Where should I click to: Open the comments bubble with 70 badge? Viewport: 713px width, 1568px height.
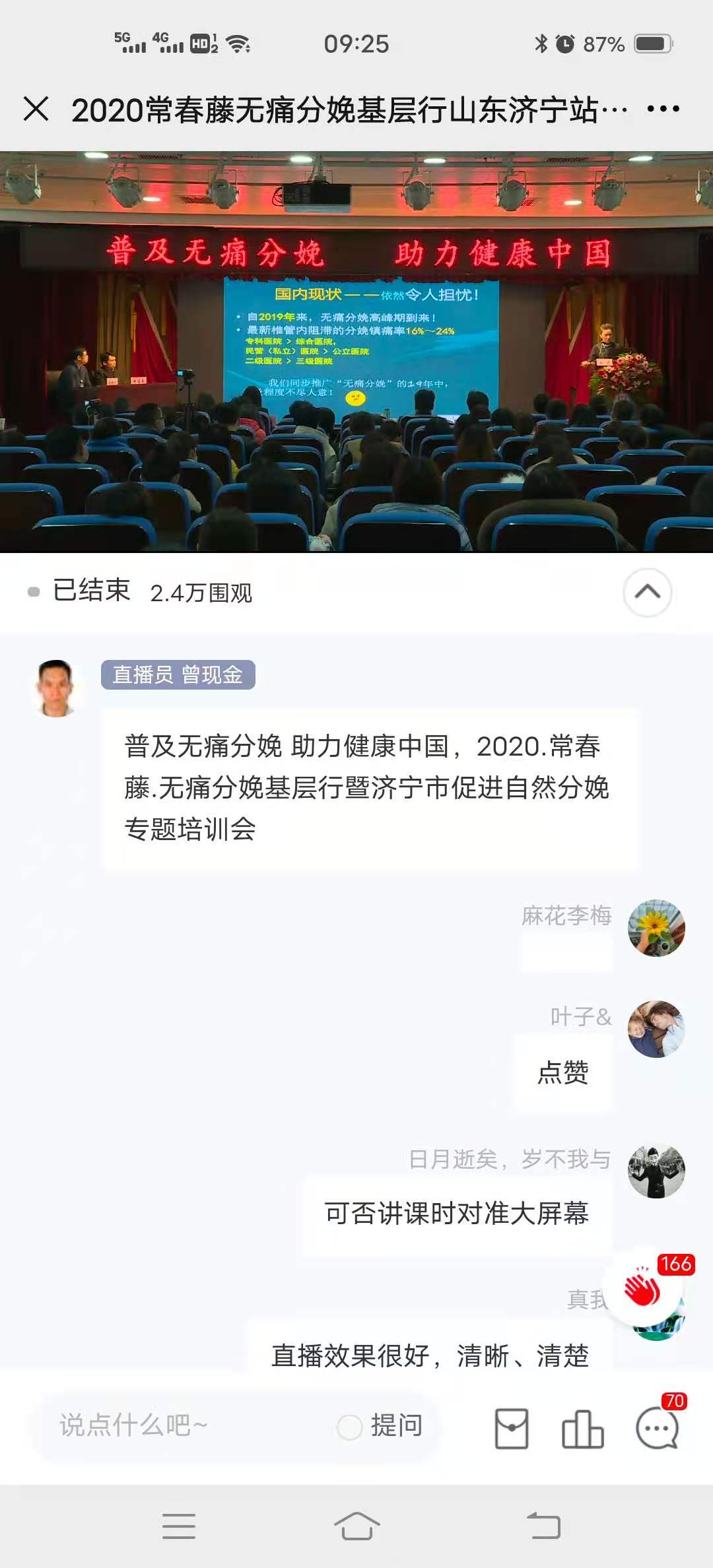click(658, 1427)
